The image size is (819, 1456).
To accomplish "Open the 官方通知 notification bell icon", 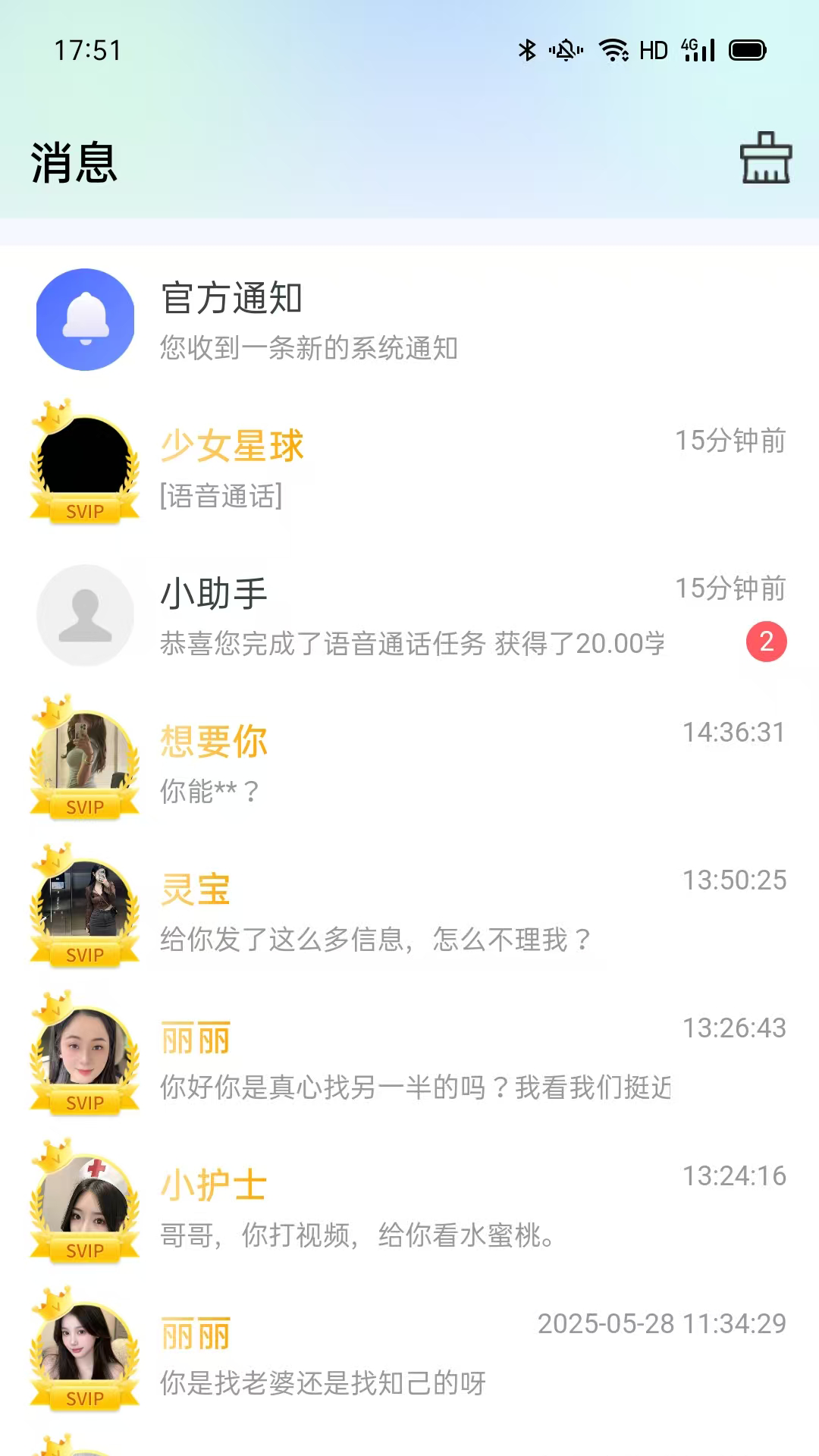I will pyautogui.click(x=85, y=320).
